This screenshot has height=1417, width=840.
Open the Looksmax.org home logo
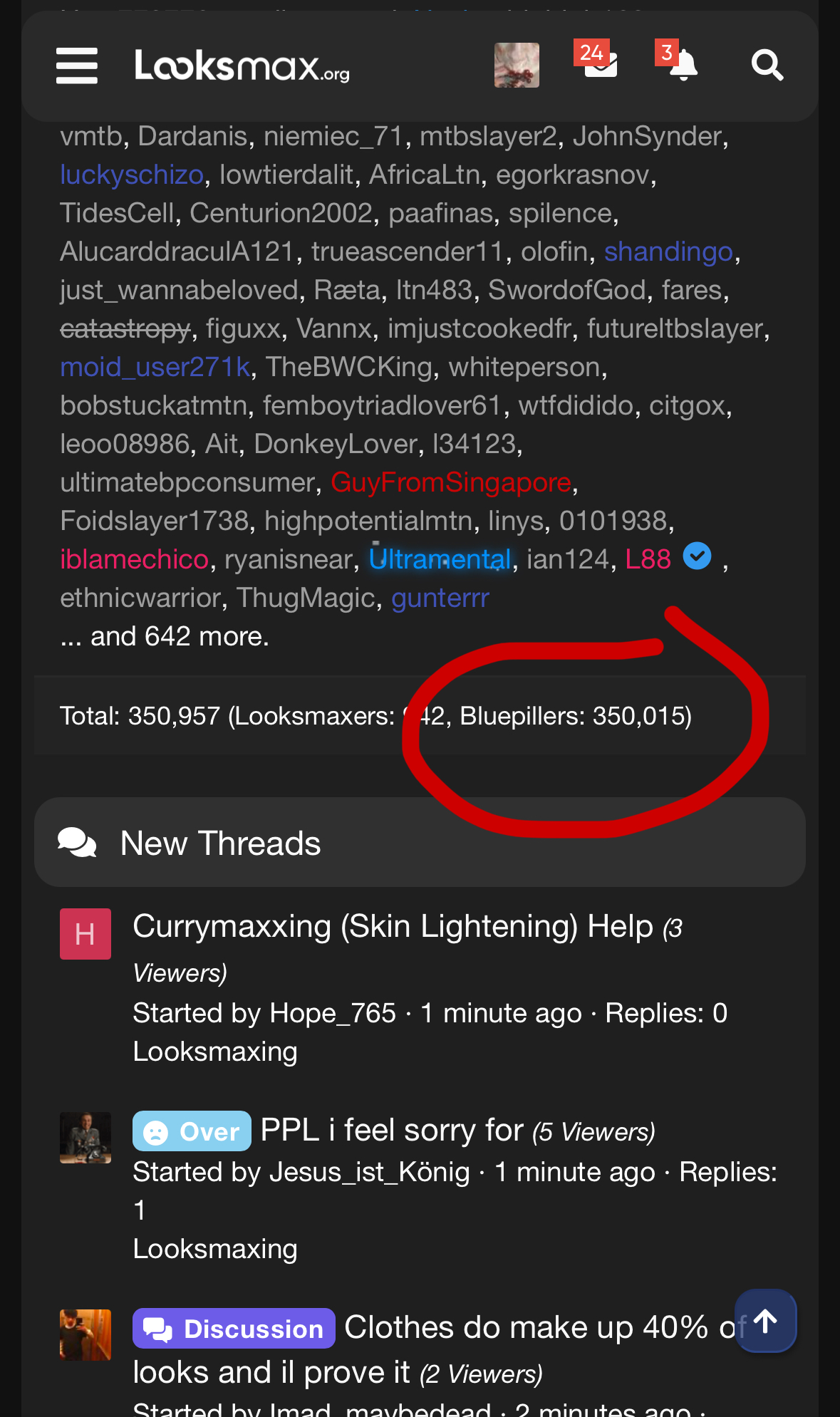pyautogui.click(x=242, y=66)
